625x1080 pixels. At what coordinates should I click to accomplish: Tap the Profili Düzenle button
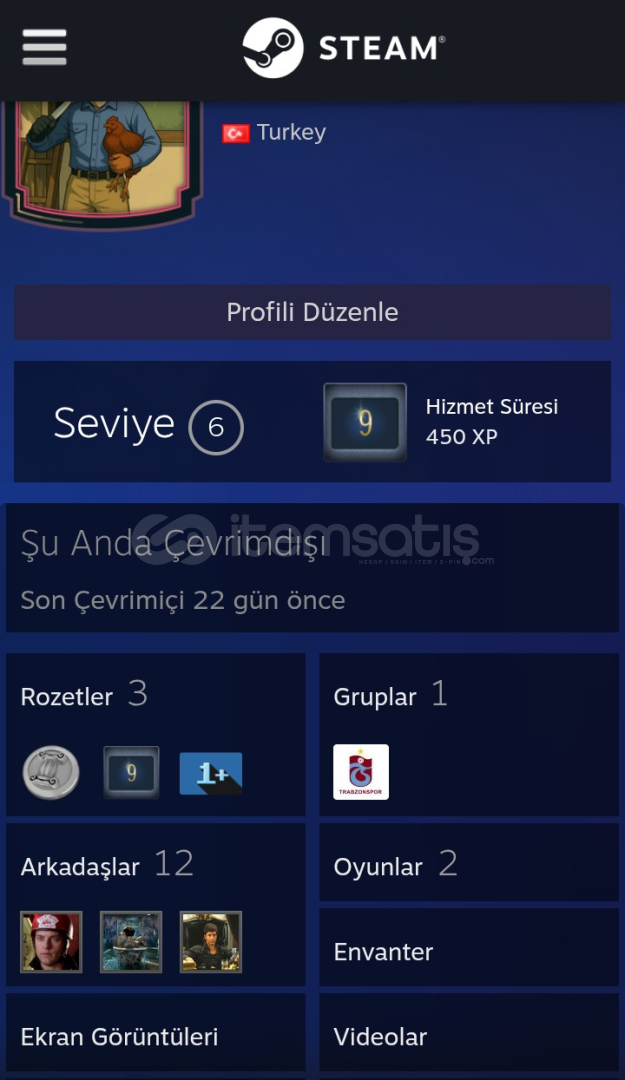[x=312, y=312]
